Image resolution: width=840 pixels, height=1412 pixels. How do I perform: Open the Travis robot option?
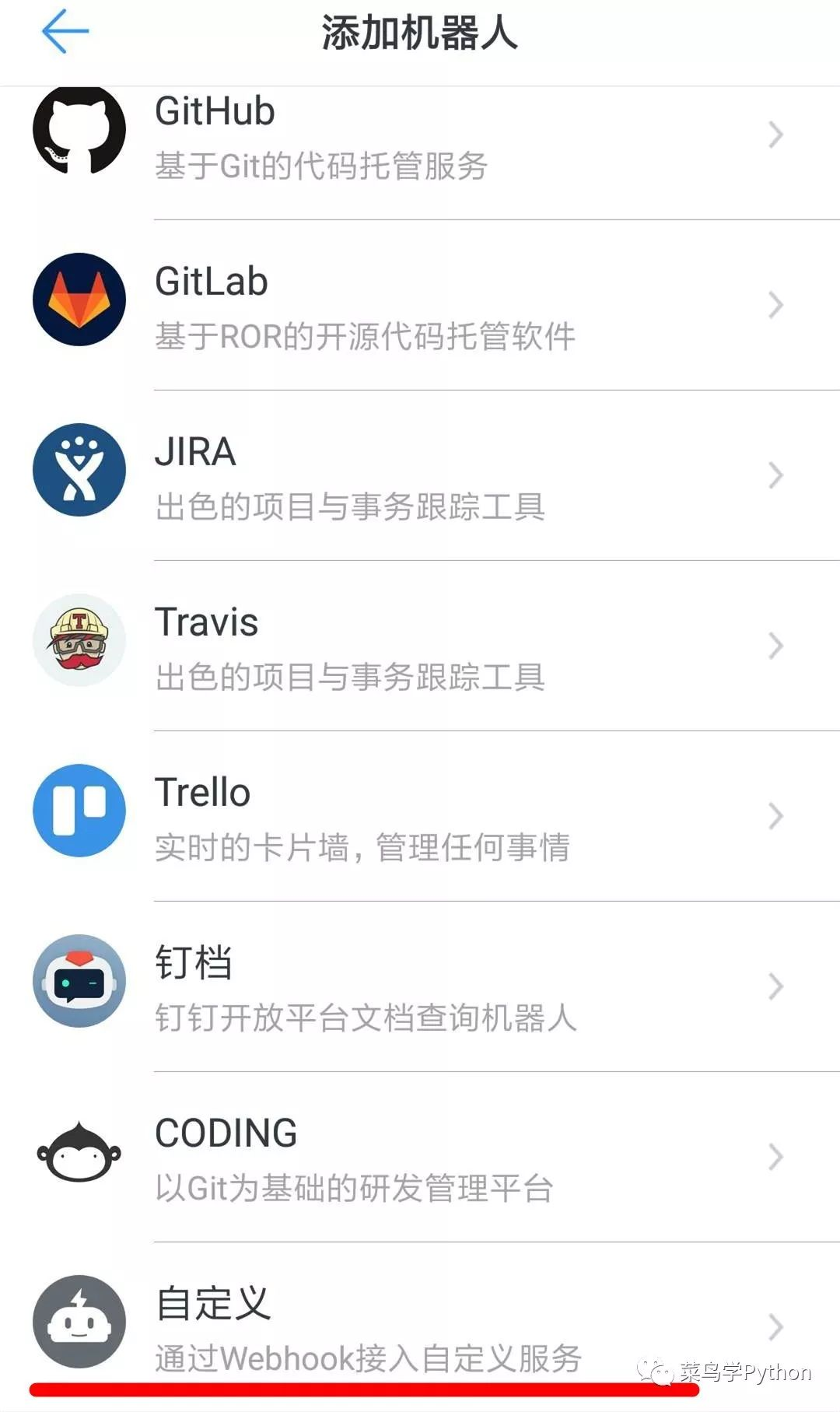420,646
